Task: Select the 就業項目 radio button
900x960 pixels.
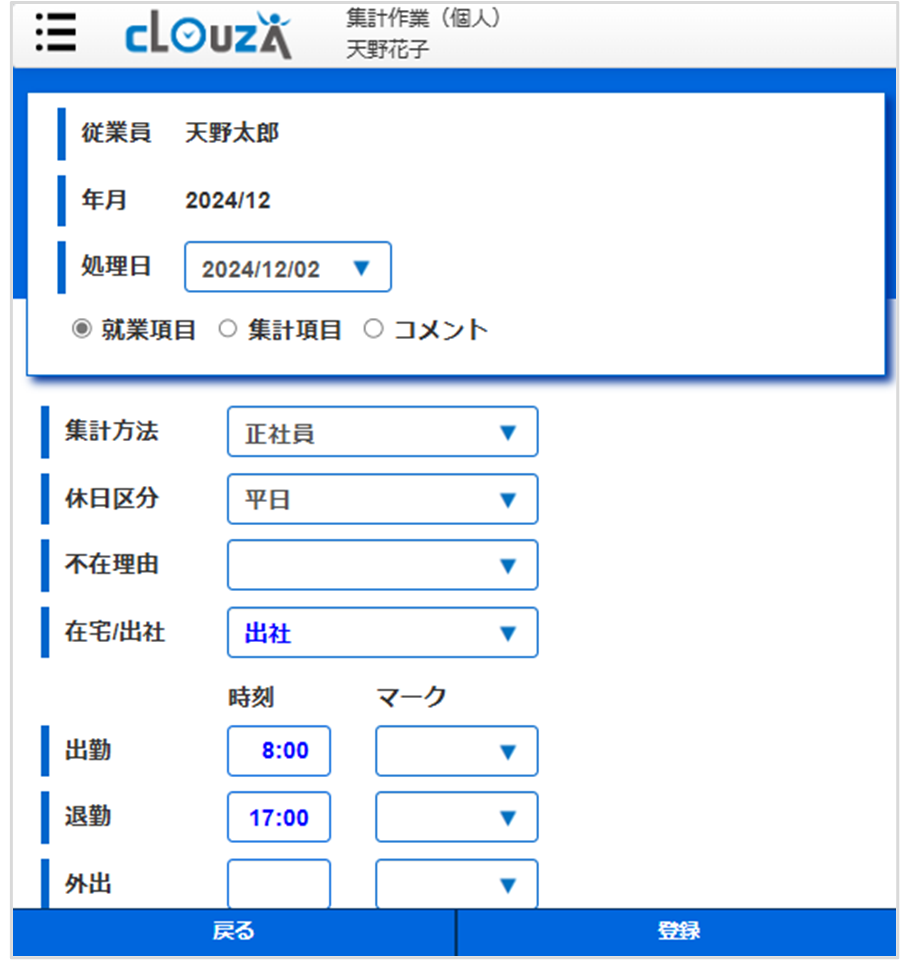Action: [82, 329]
